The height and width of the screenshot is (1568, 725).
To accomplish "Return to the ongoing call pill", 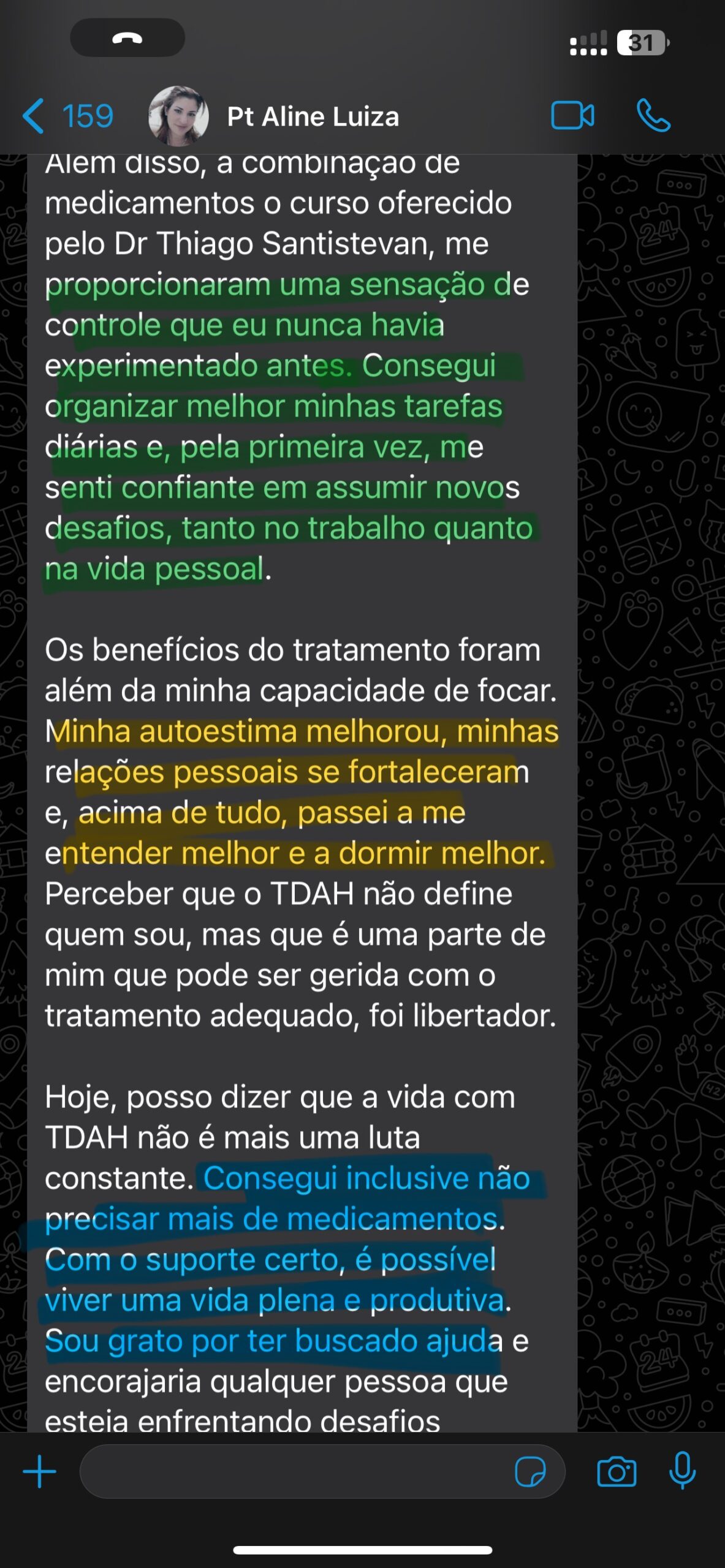I will point(127,38).
